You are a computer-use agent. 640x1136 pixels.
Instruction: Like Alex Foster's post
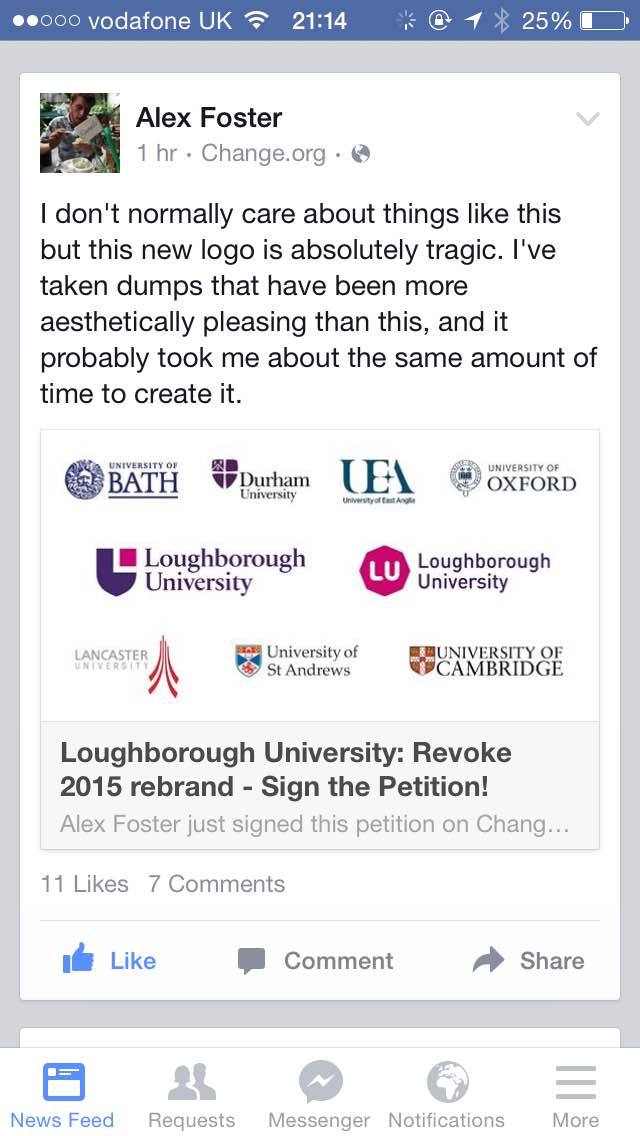click(109, 960)
